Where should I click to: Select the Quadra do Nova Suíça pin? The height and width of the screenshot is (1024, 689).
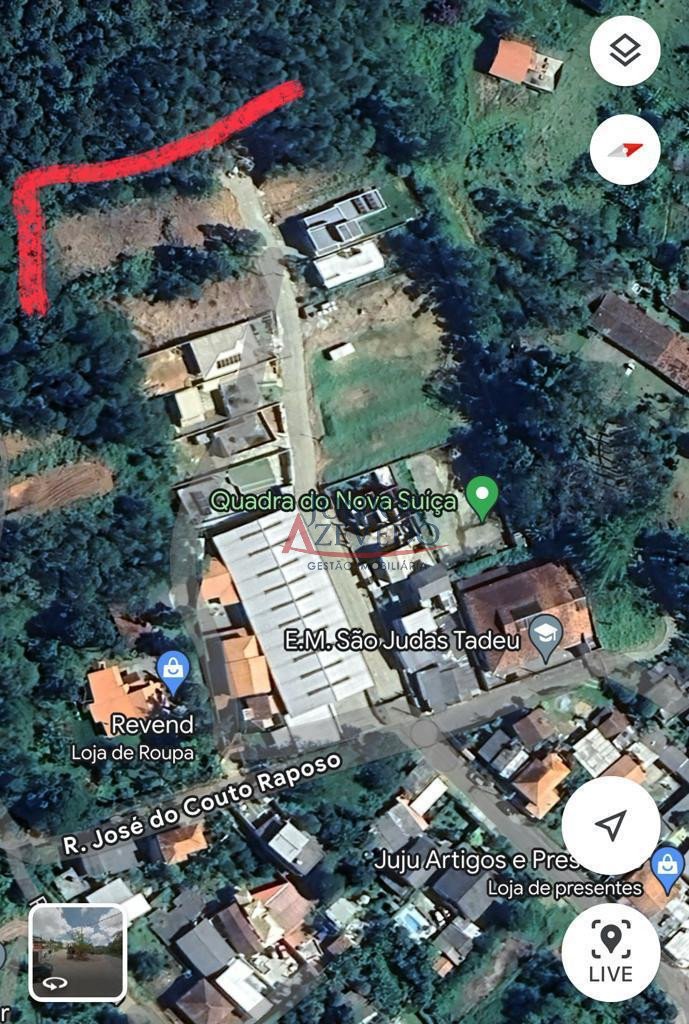coord(483,497)
